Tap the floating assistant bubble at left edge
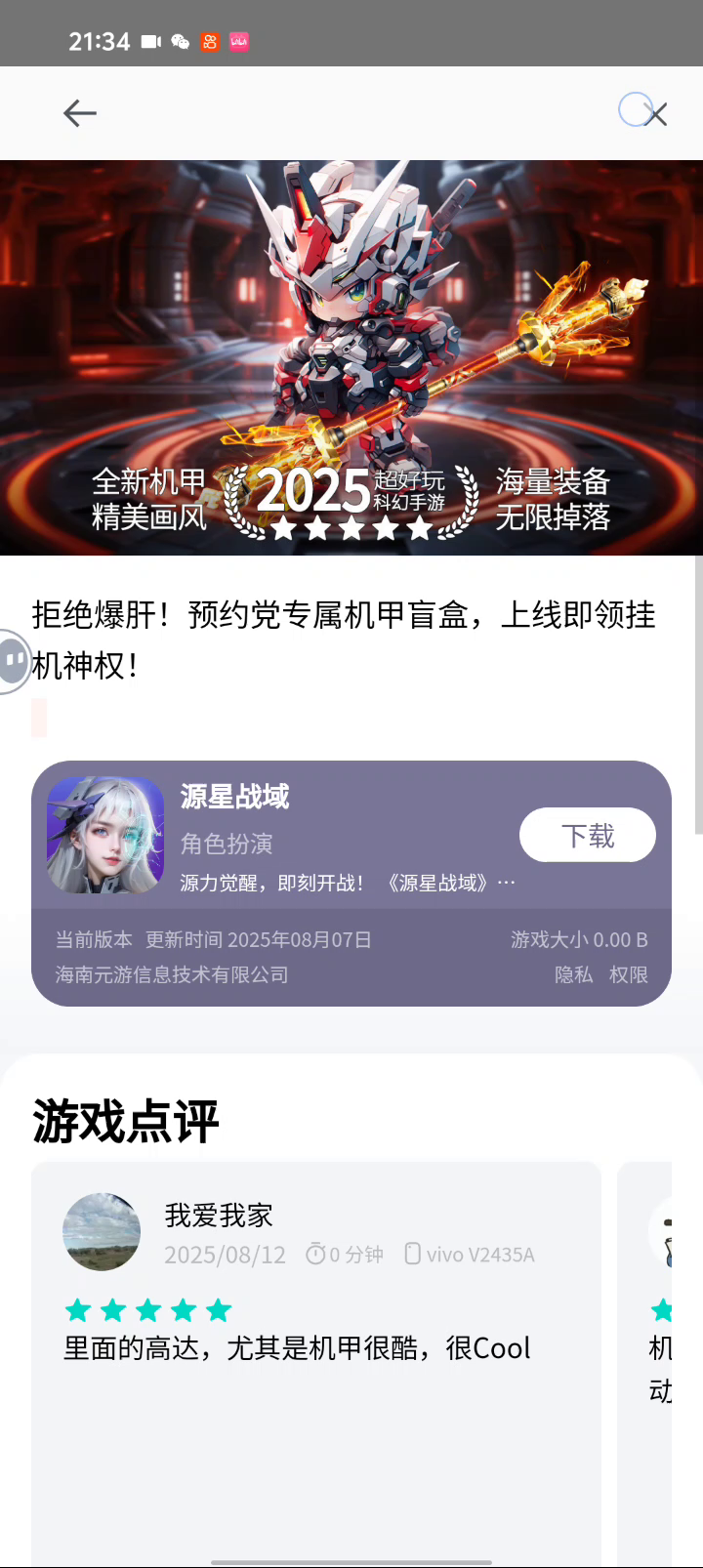The image size is (703, 1568). coord(14,662)
